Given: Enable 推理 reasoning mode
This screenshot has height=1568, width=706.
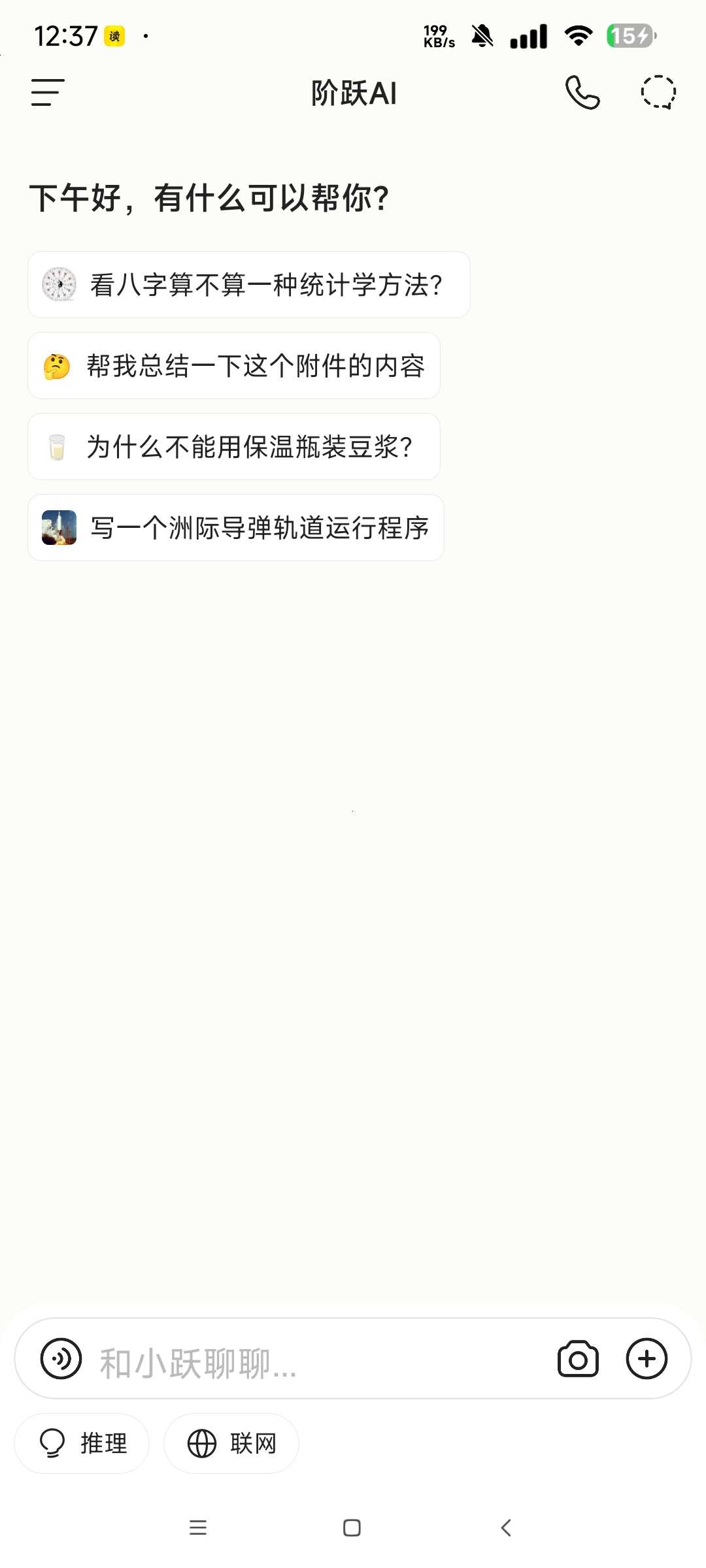Looking at the screenshot, I should 82,1443.
